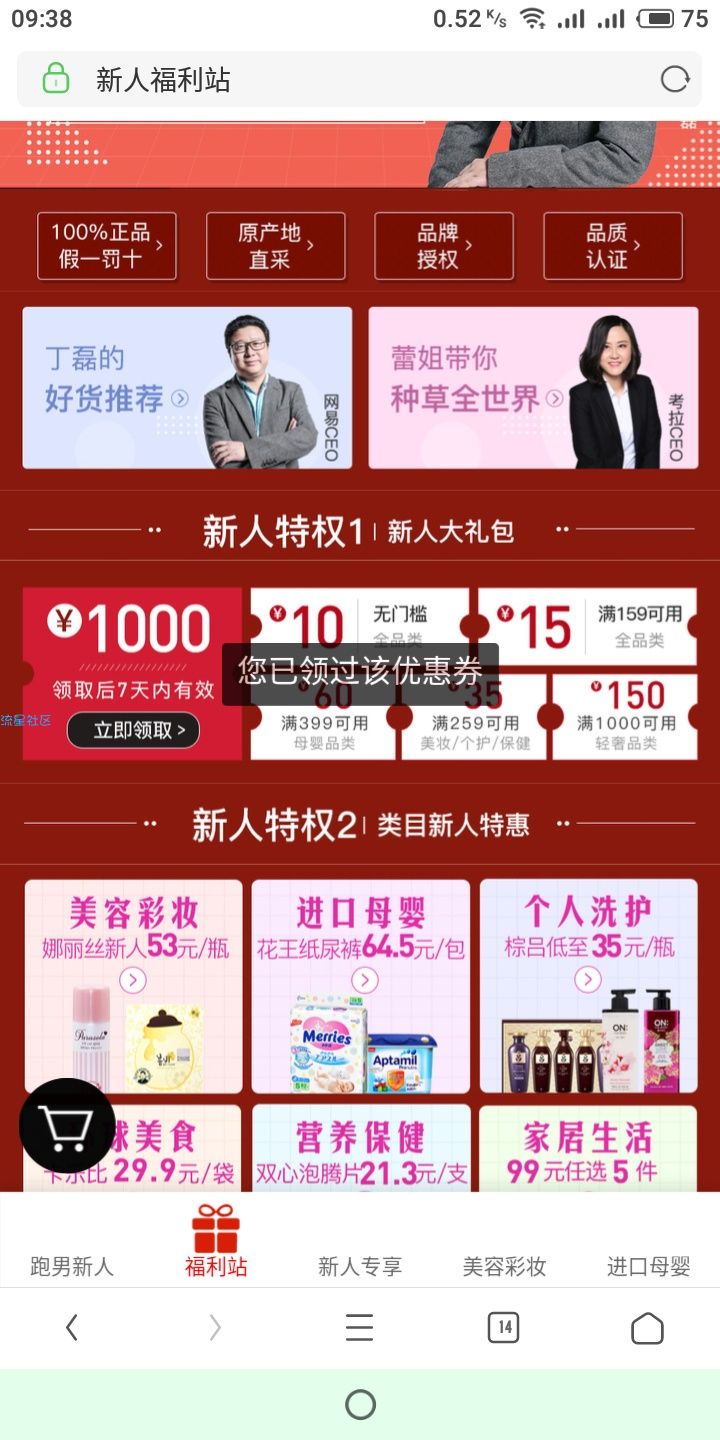Switch to the 新人专享 tab
Screen dimensions: 720x1440
[x=360, y=1266]
